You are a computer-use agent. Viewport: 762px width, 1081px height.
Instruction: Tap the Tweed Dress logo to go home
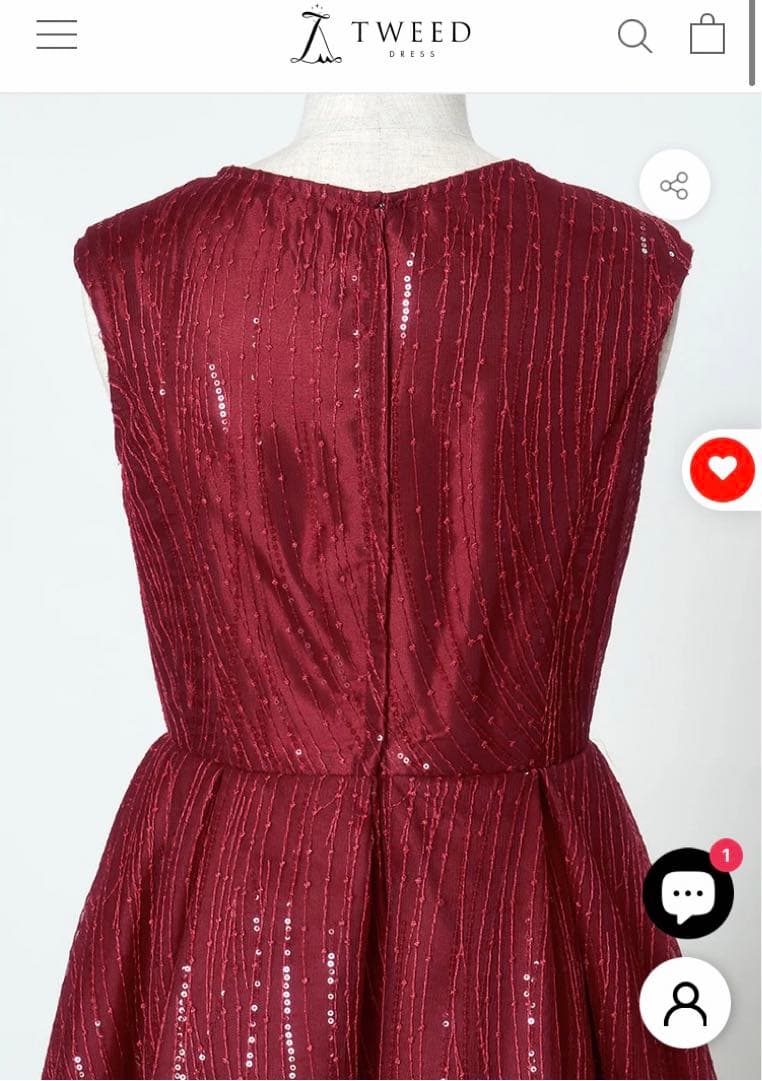(x=380, y=36)
